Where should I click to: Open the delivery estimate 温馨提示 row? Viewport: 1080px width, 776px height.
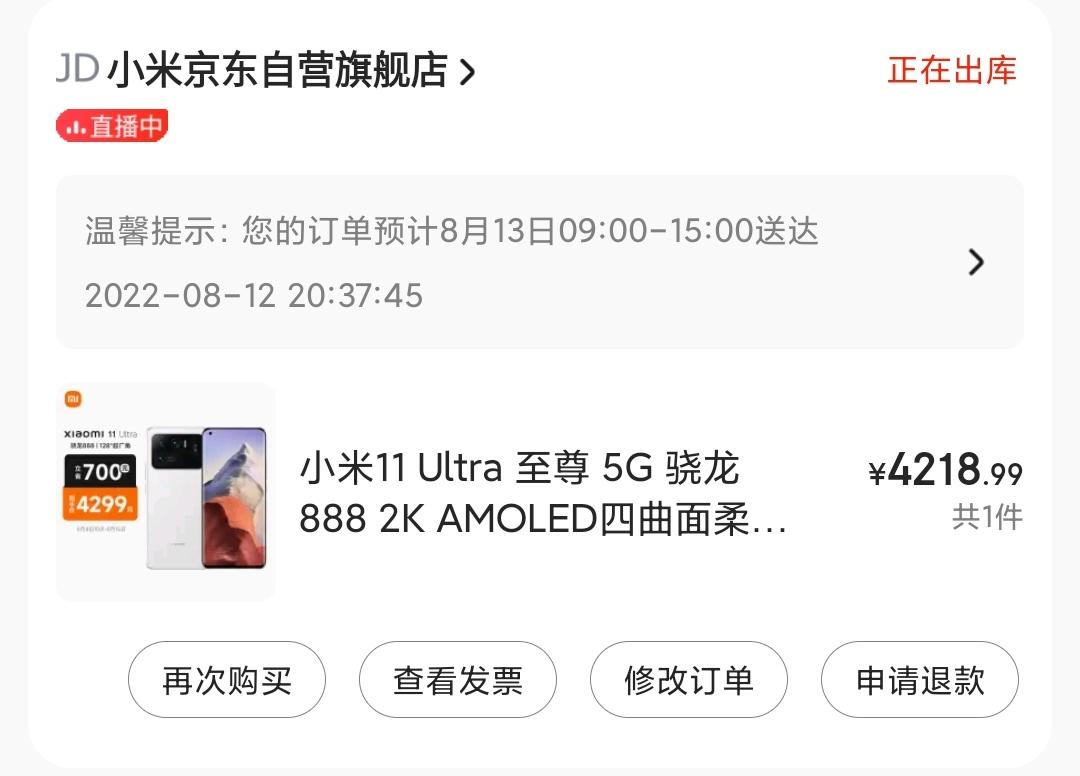[x=539, y=262]
